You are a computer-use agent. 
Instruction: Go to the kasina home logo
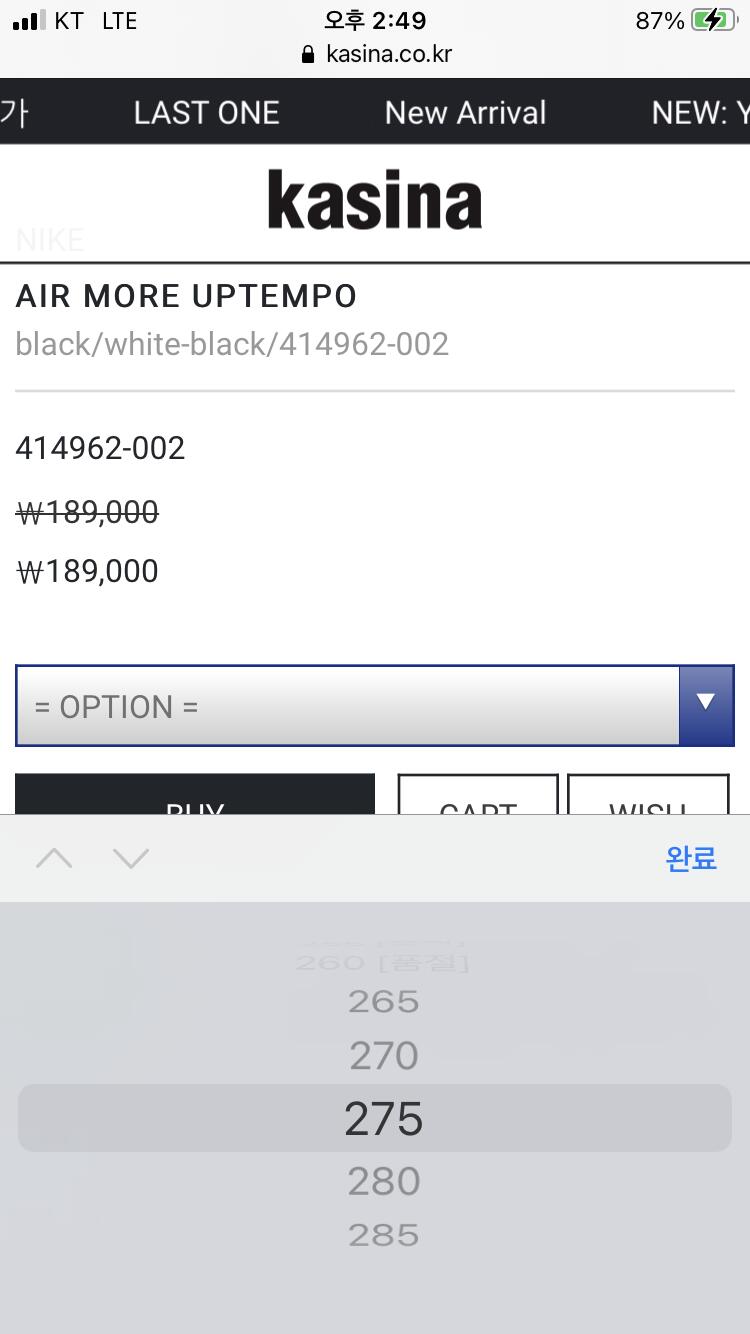point(375,199)
